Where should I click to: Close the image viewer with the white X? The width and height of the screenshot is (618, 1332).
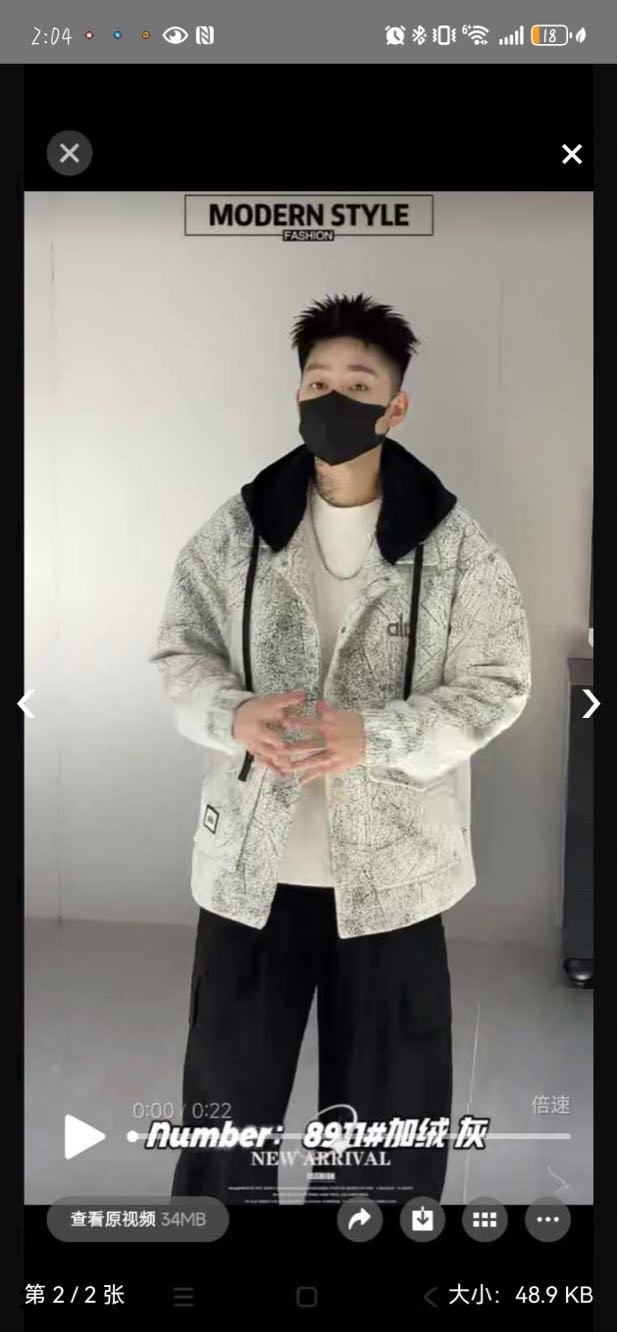tap(571, 154)
